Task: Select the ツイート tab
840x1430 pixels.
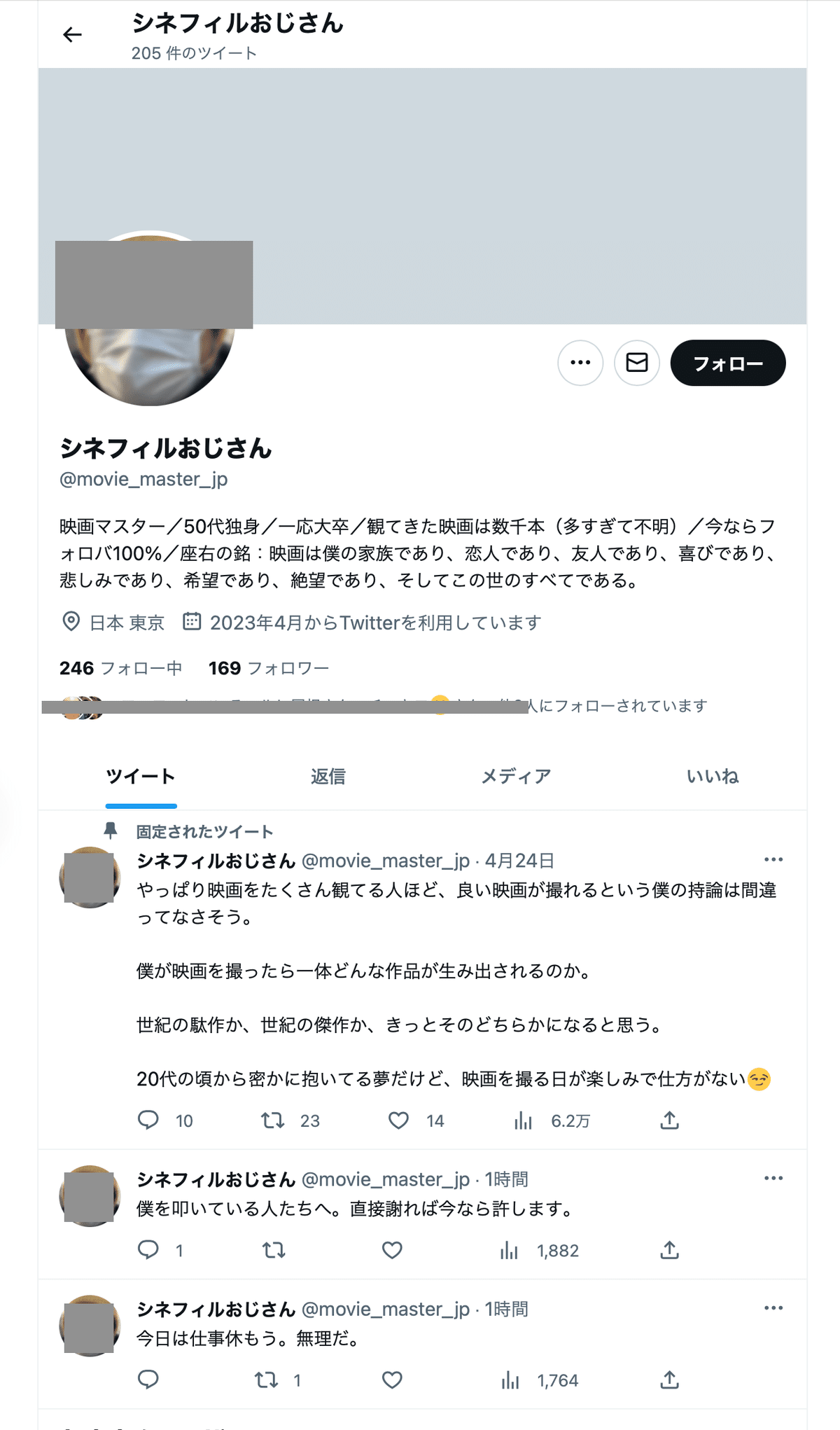Action: (141, 776)
